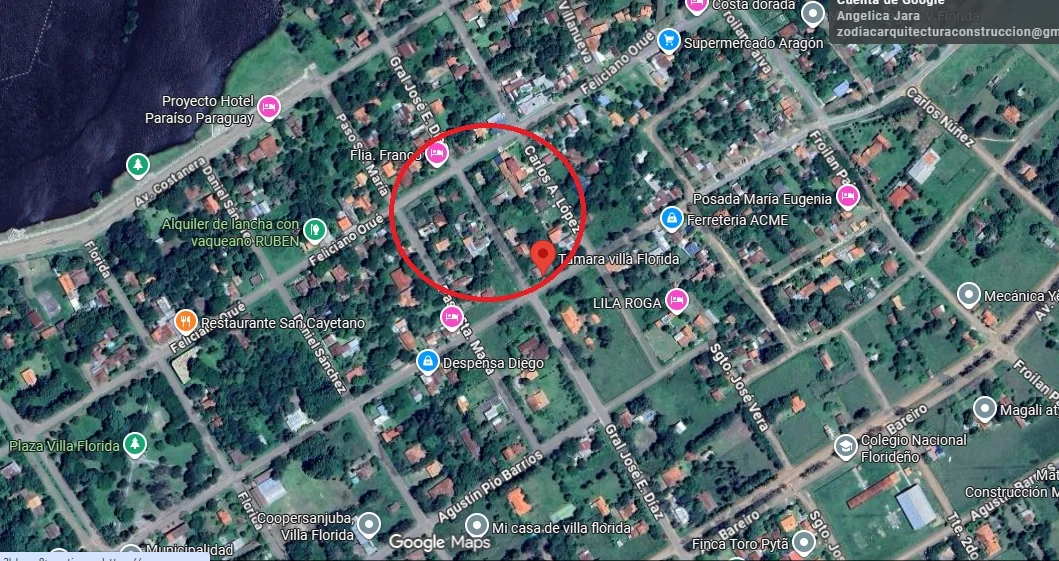Open the Proyecto Hotel Paraíso Paraguay pin
This screenshot has width=1059, height=561.
click(268, 107)
